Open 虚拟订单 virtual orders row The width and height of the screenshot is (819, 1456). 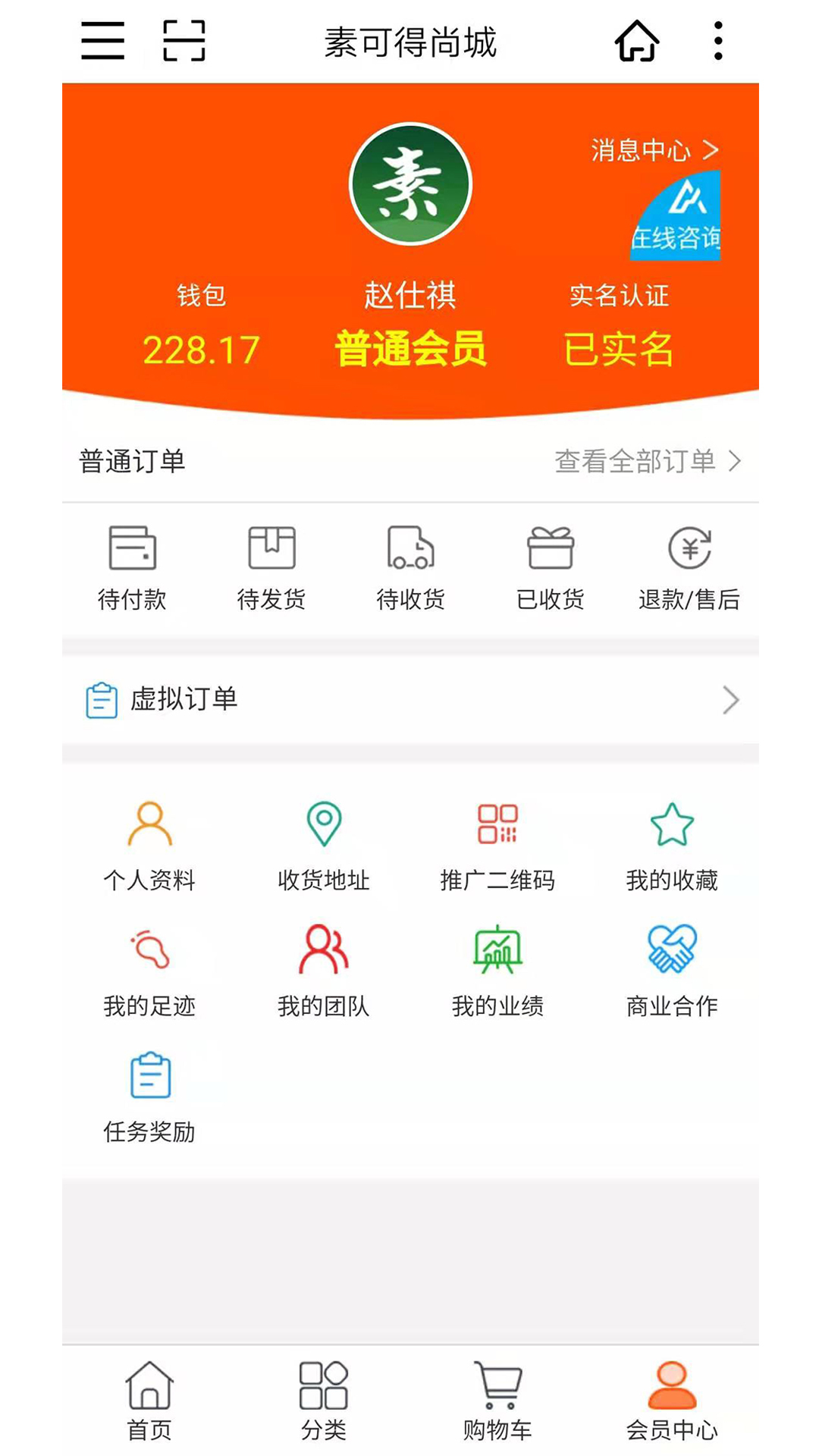[x=410, y=699]
